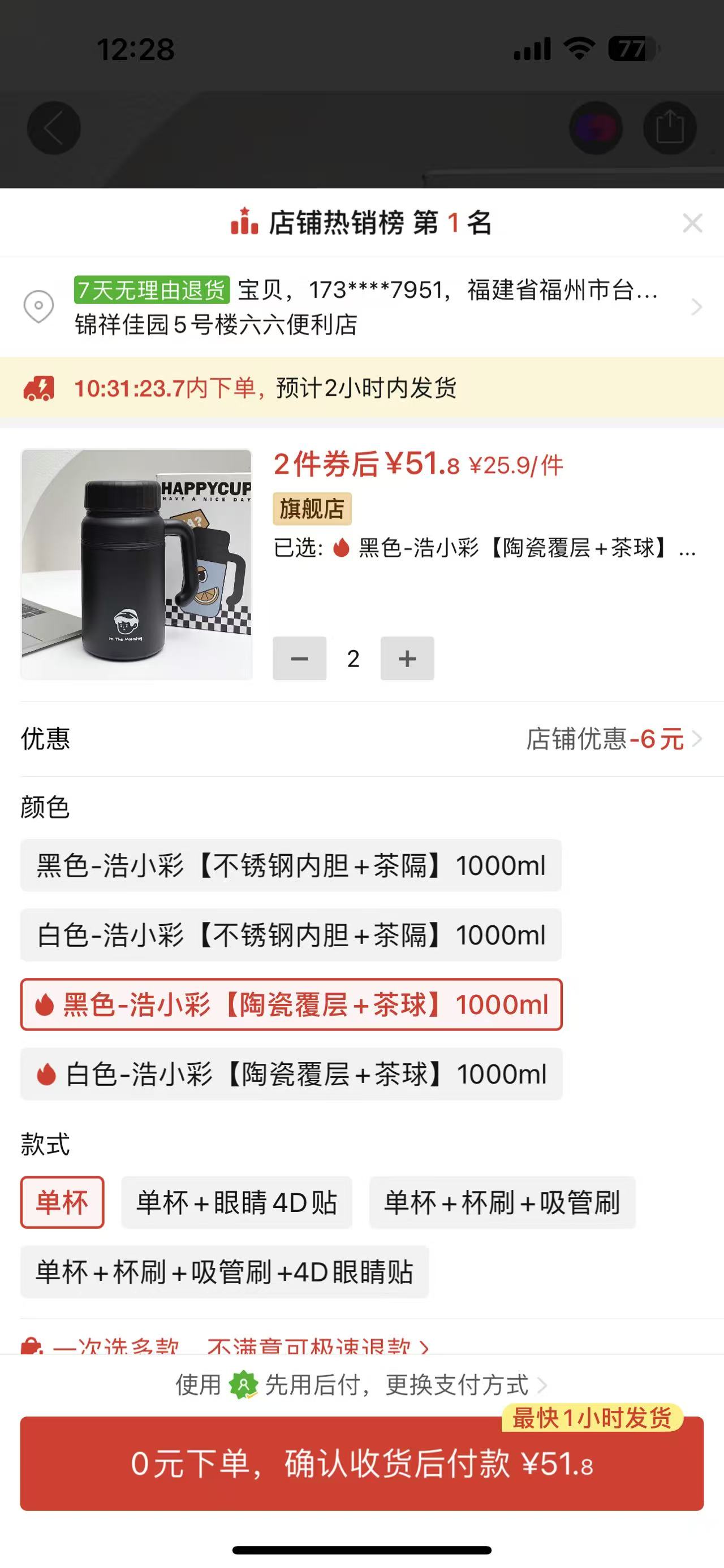Viewport: 724px width, 1568px height.
Task: Close the product options sheet
Action: coord(692,223)
